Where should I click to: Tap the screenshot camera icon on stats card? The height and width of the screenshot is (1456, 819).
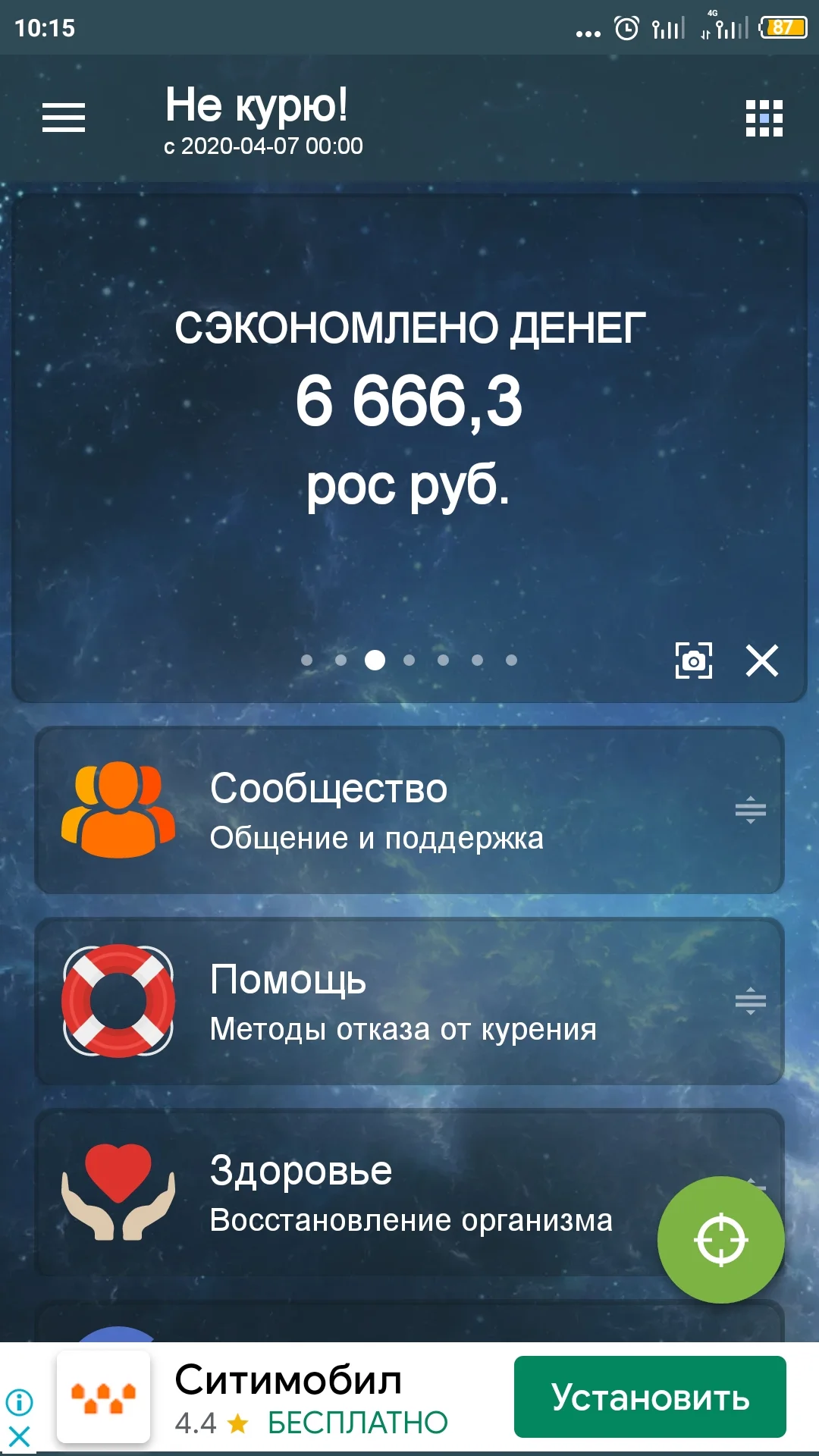click(x=695, y=661)
